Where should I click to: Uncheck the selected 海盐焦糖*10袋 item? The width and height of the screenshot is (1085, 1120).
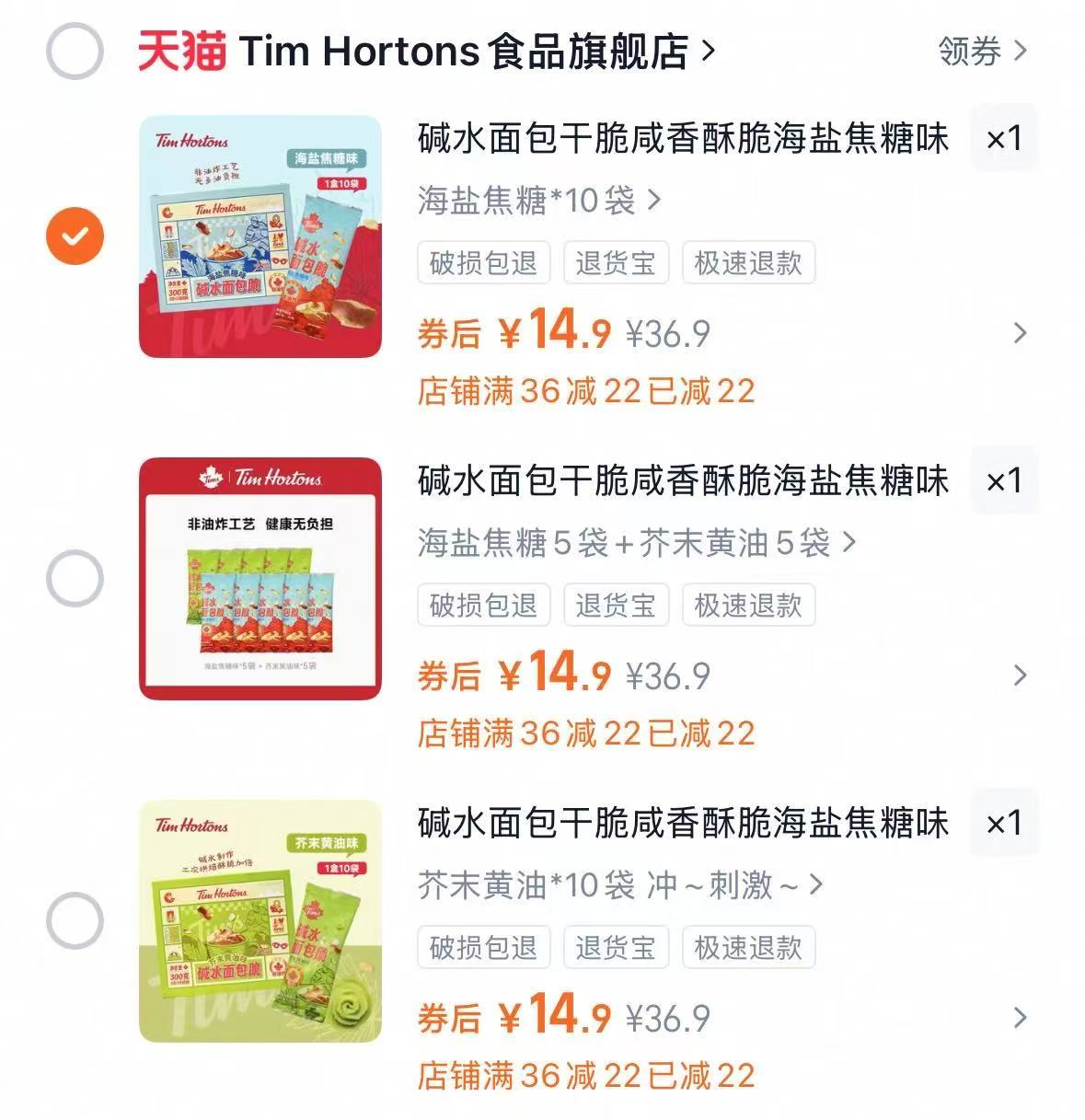pos(73,234)
